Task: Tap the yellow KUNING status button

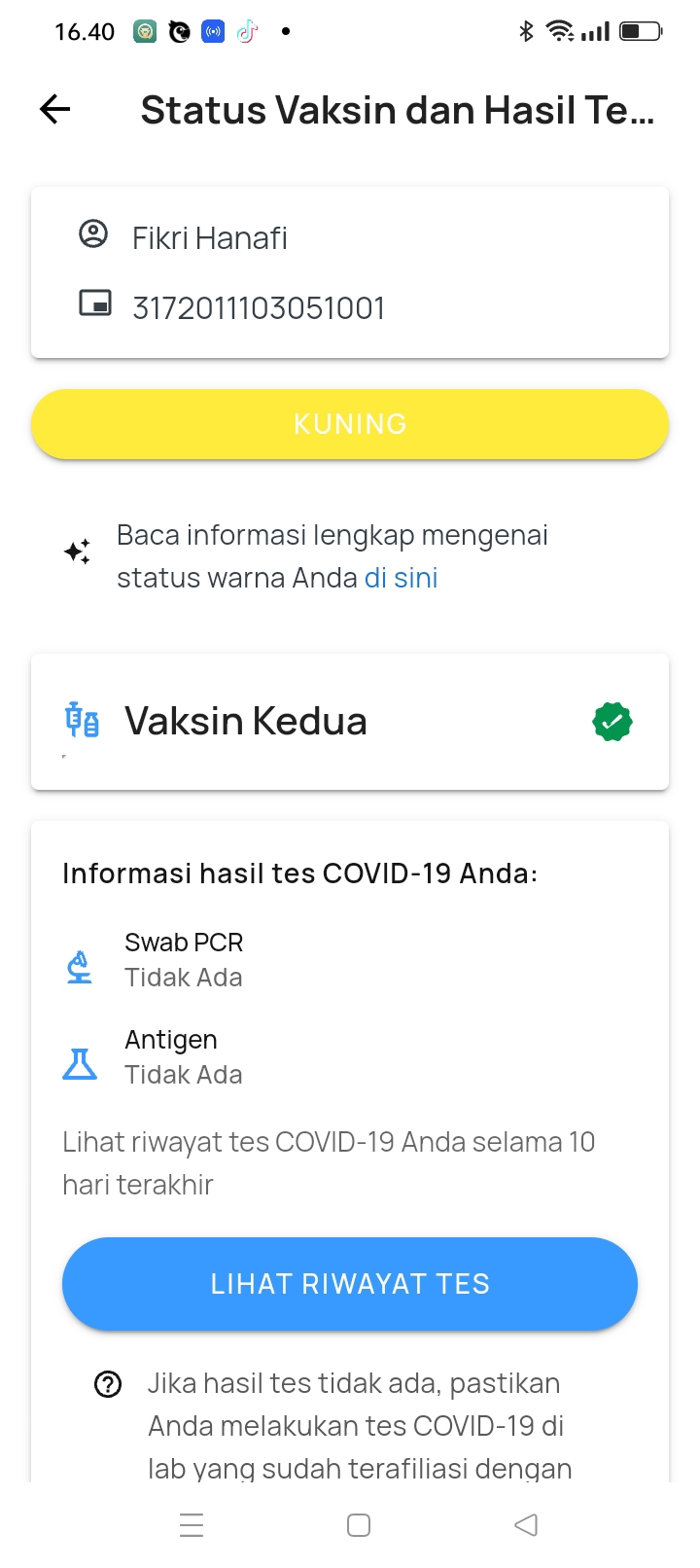Action: [350, 424]
